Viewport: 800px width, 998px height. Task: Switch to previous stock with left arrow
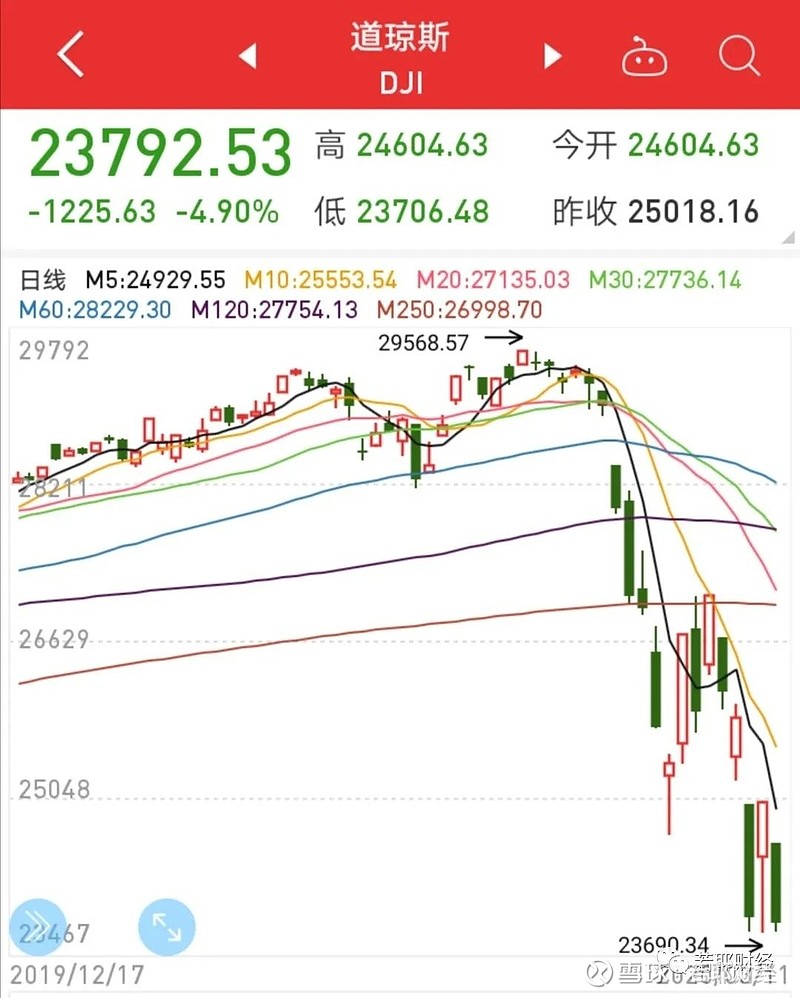247,57
